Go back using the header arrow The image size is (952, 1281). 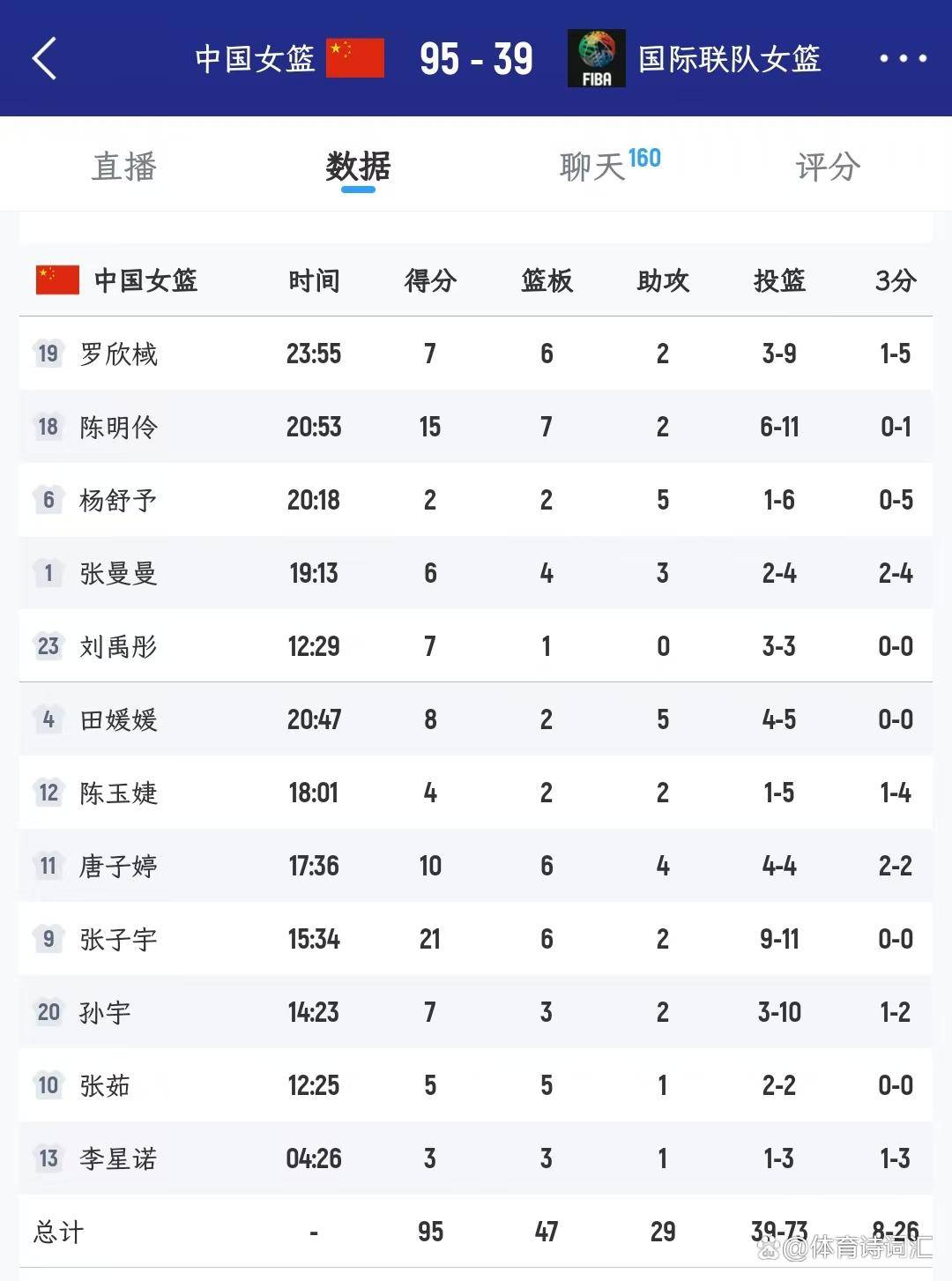45,58
